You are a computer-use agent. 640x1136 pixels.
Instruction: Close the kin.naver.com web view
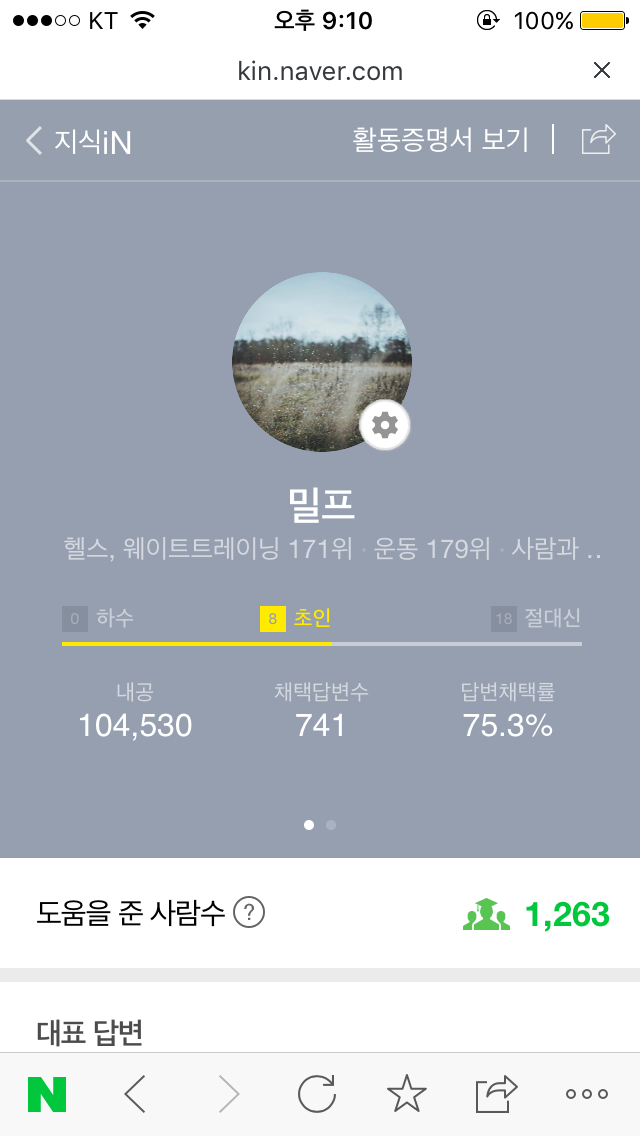(602, 70)
